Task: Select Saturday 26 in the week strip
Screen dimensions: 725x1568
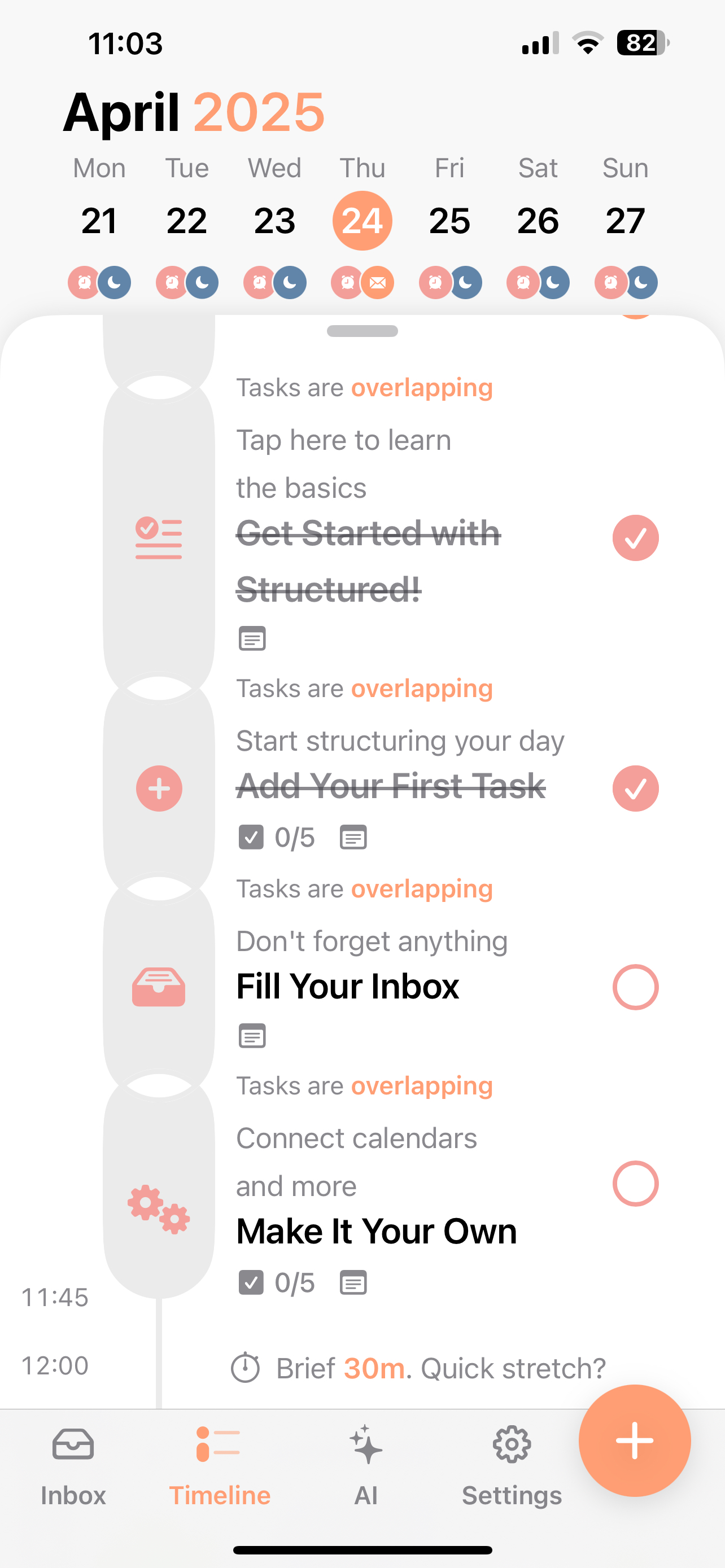Action: coord(538,220)
